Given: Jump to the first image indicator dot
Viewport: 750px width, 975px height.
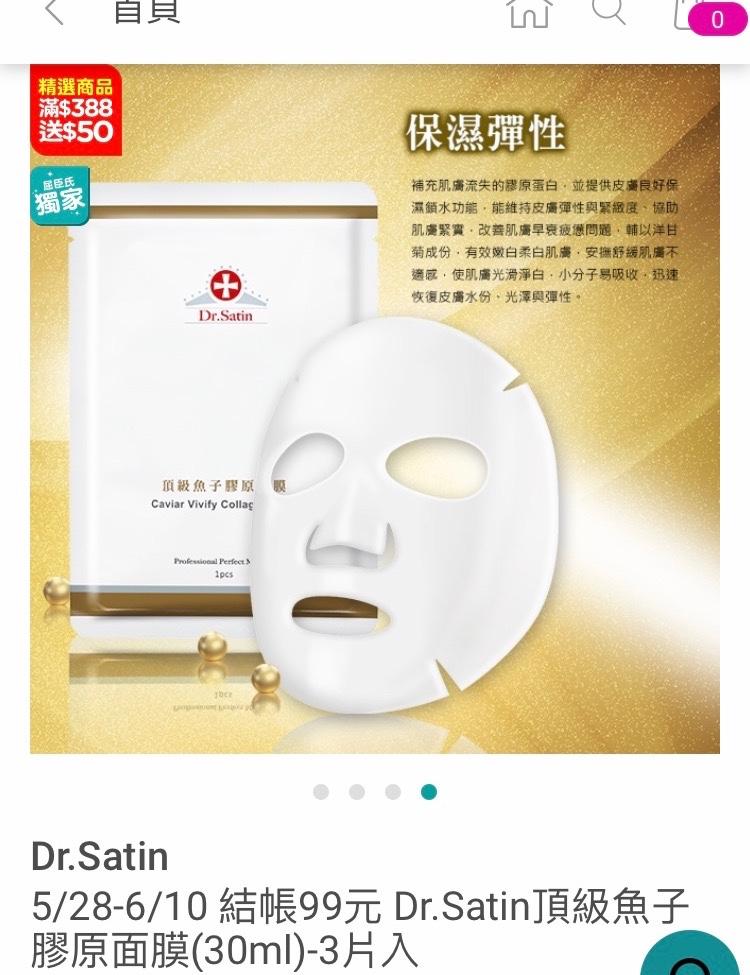Looking at the screenshot, I should coord(321,792).
